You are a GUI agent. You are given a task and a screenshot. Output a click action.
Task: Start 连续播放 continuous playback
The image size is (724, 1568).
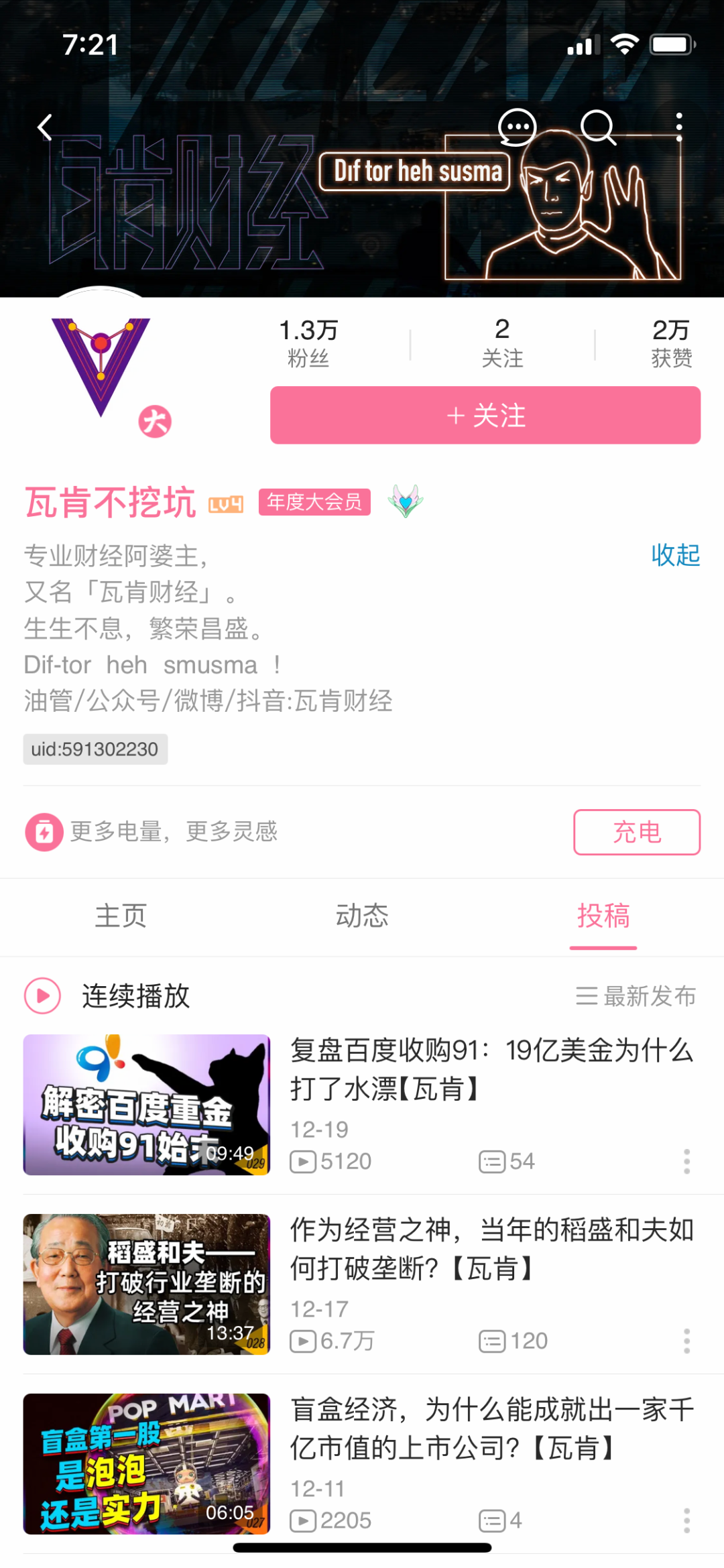pyautogui.click(x=107, y=996)
